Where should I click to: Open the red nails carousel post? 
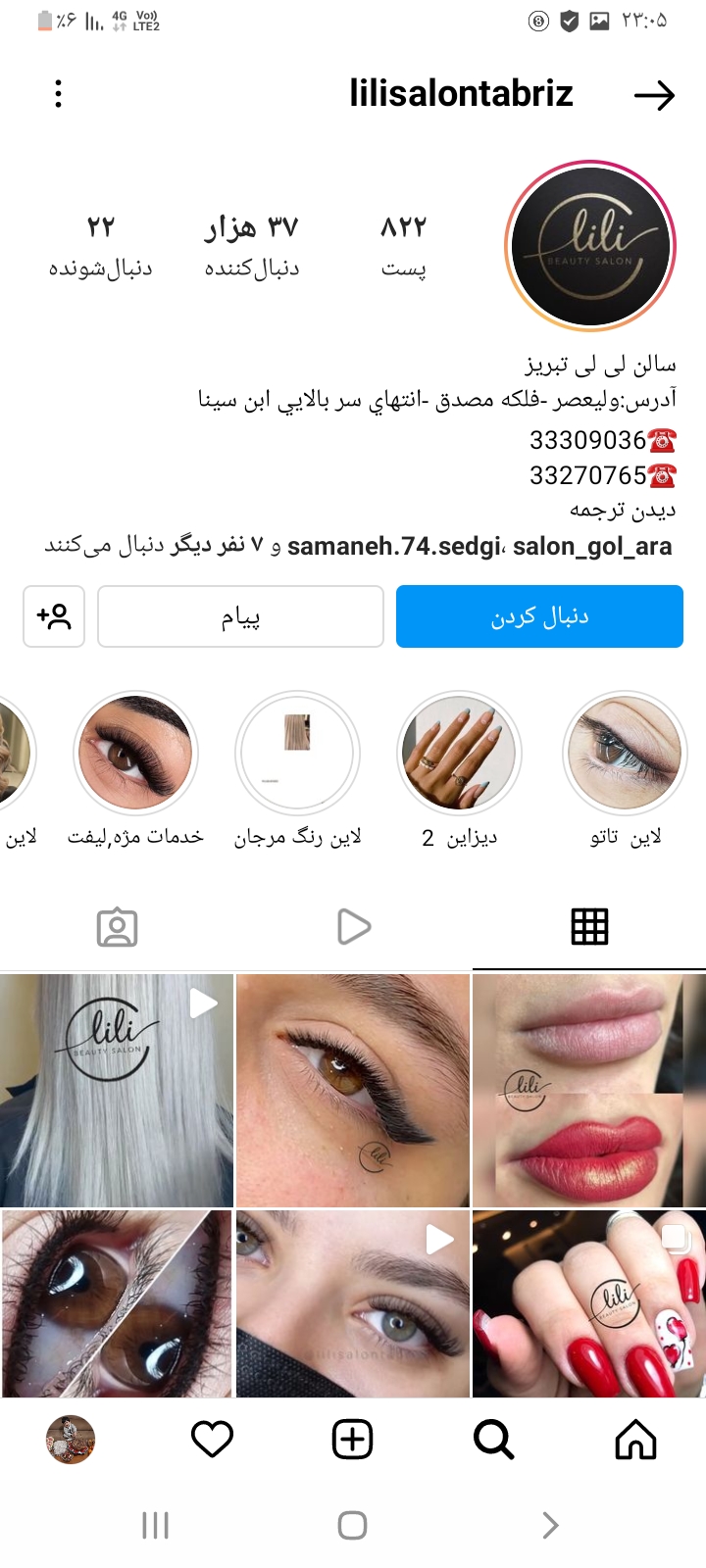[588, 1303]
